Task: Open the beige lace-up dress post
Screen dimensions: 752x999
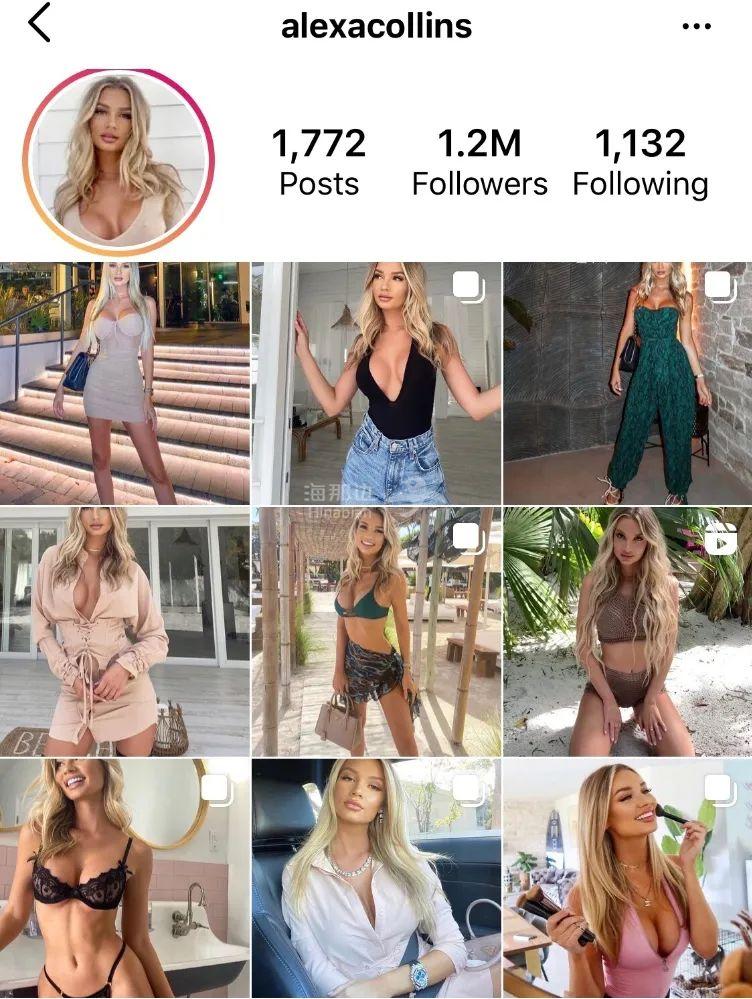Action: click(124, 631)
